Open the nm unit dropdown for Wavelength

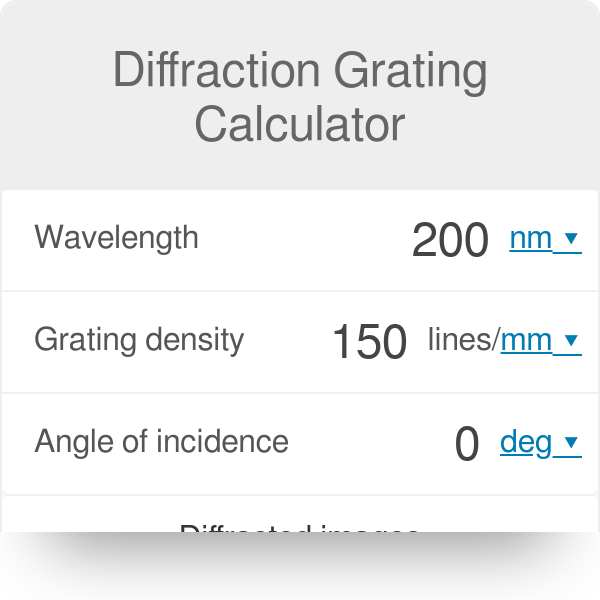click(x=544, y=239)
